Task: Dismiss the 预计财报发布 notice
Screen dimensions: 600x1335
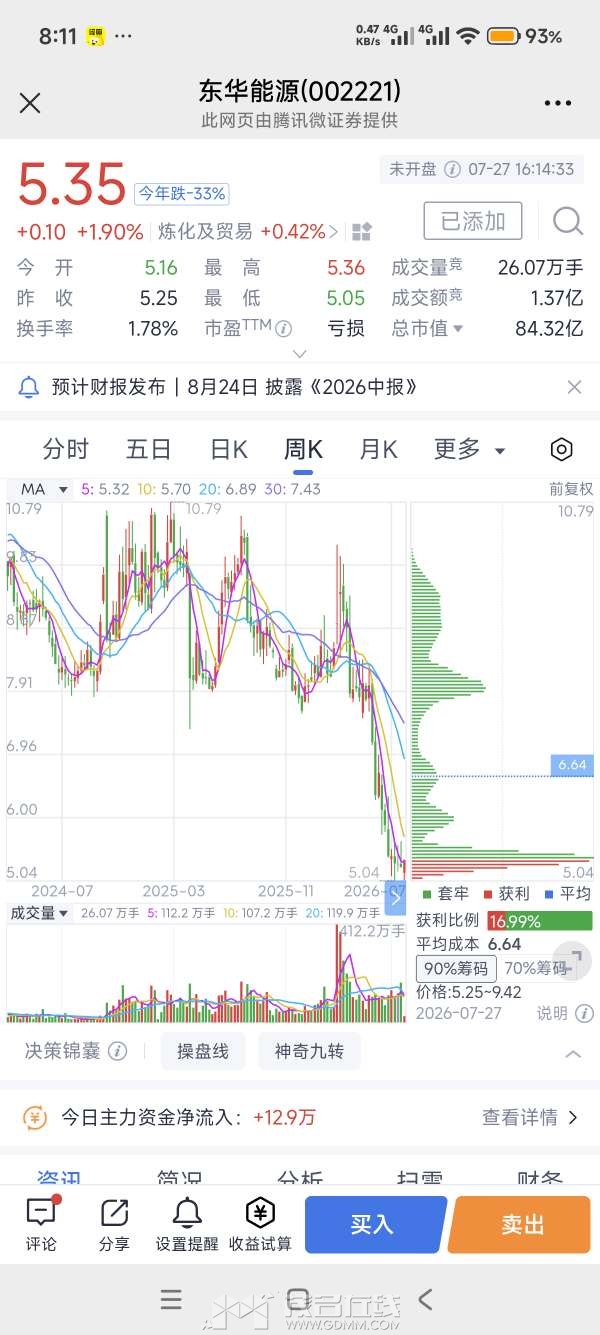Action: pyautogui.click(x=574, y=387)
